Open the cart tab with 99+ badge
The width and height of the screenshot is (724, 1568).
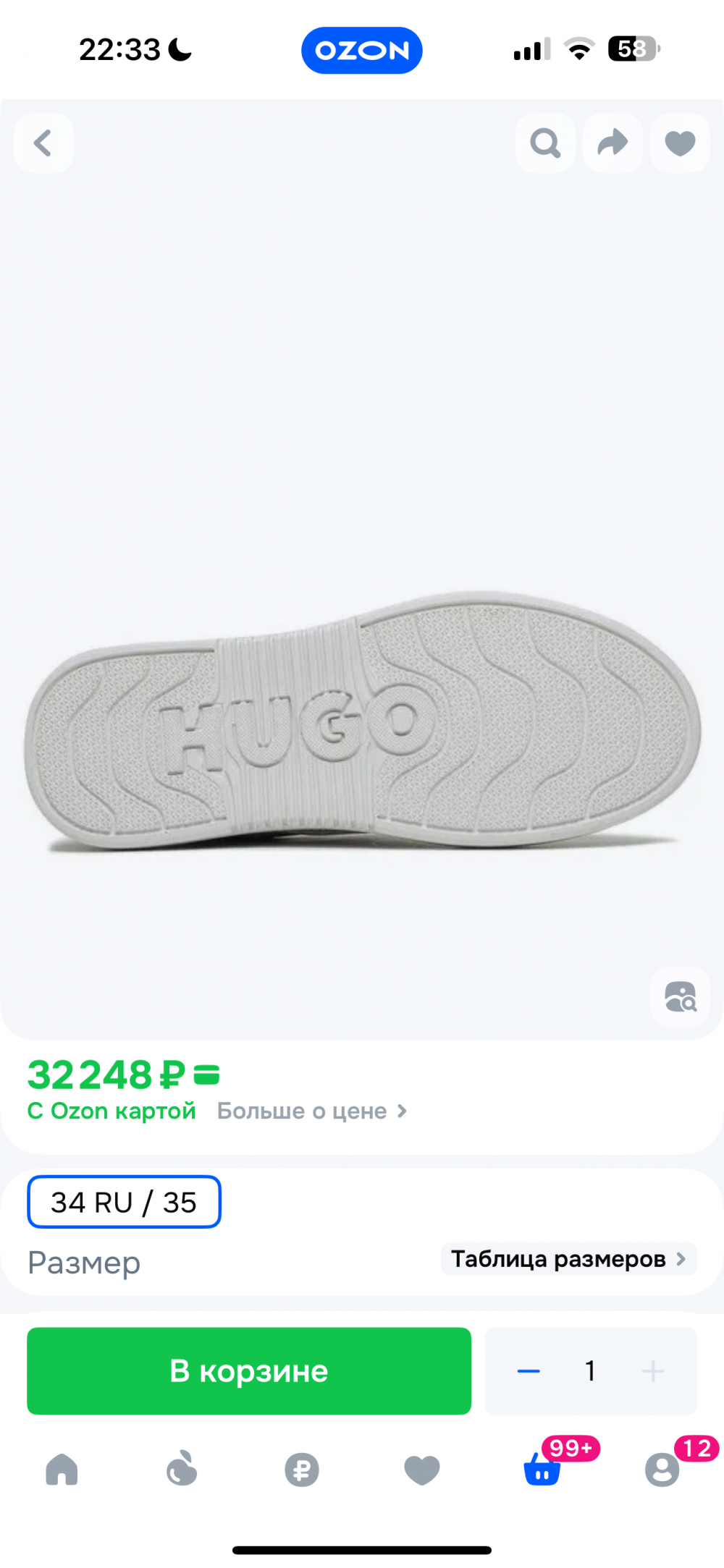(542, 1470)
